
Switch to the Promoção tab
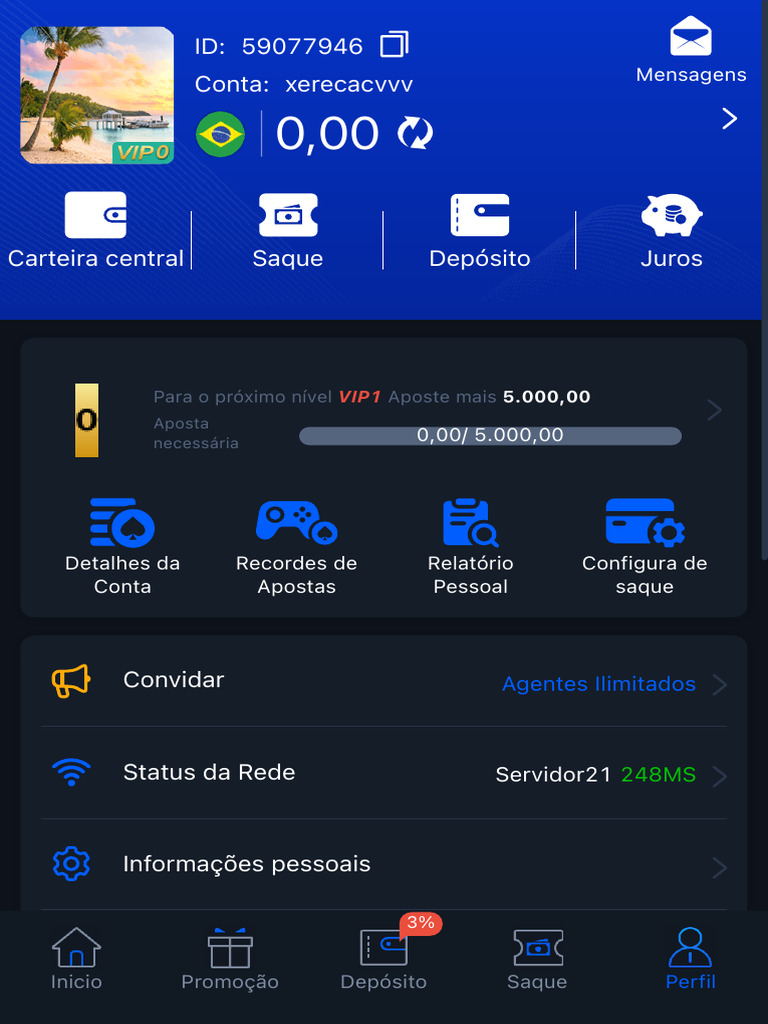[x=230, y=959]
